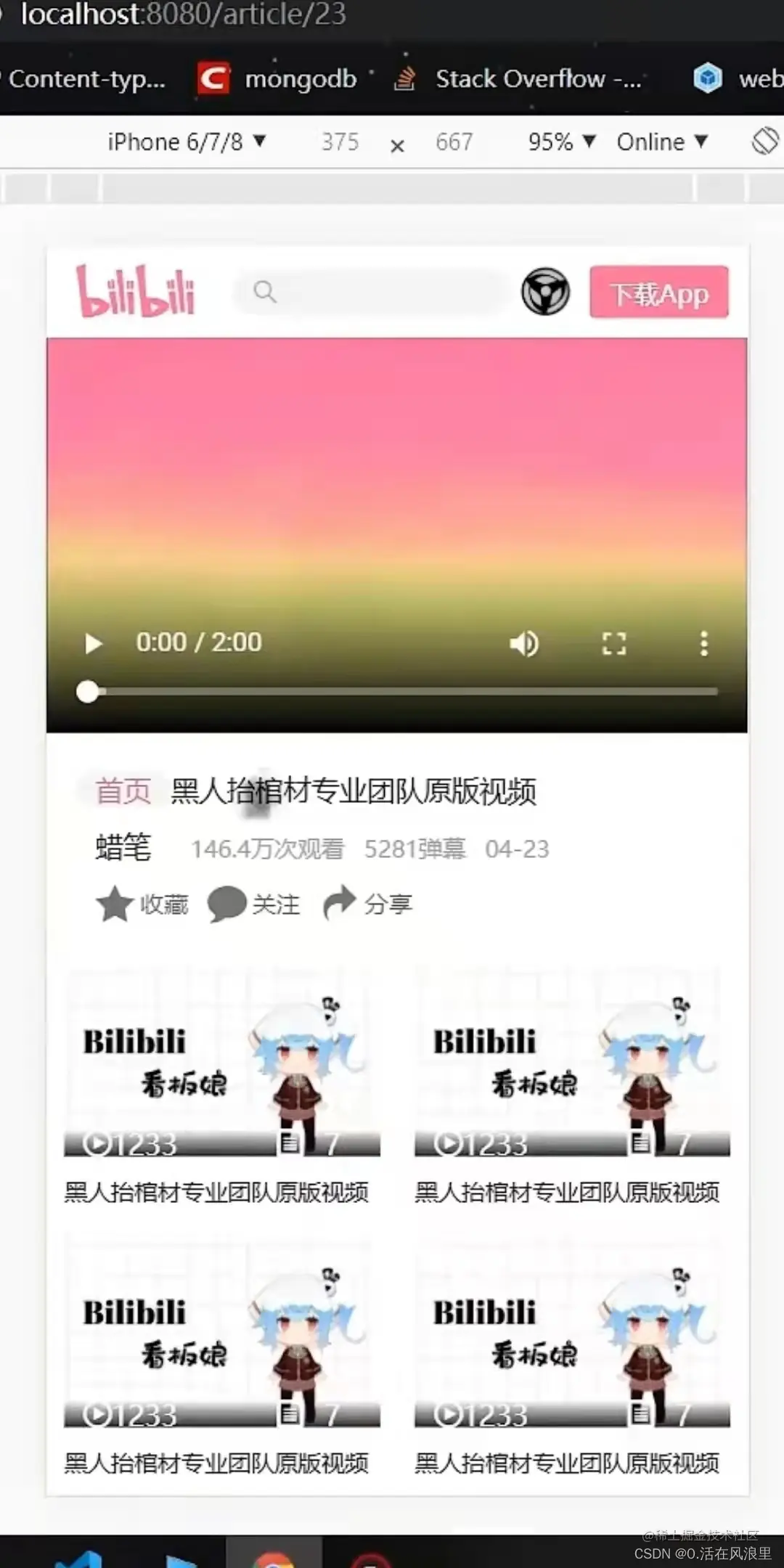This screenshot has height=1568, width=784.
Task: Tap the search box in the header
Action: click(x=370, y=292)
